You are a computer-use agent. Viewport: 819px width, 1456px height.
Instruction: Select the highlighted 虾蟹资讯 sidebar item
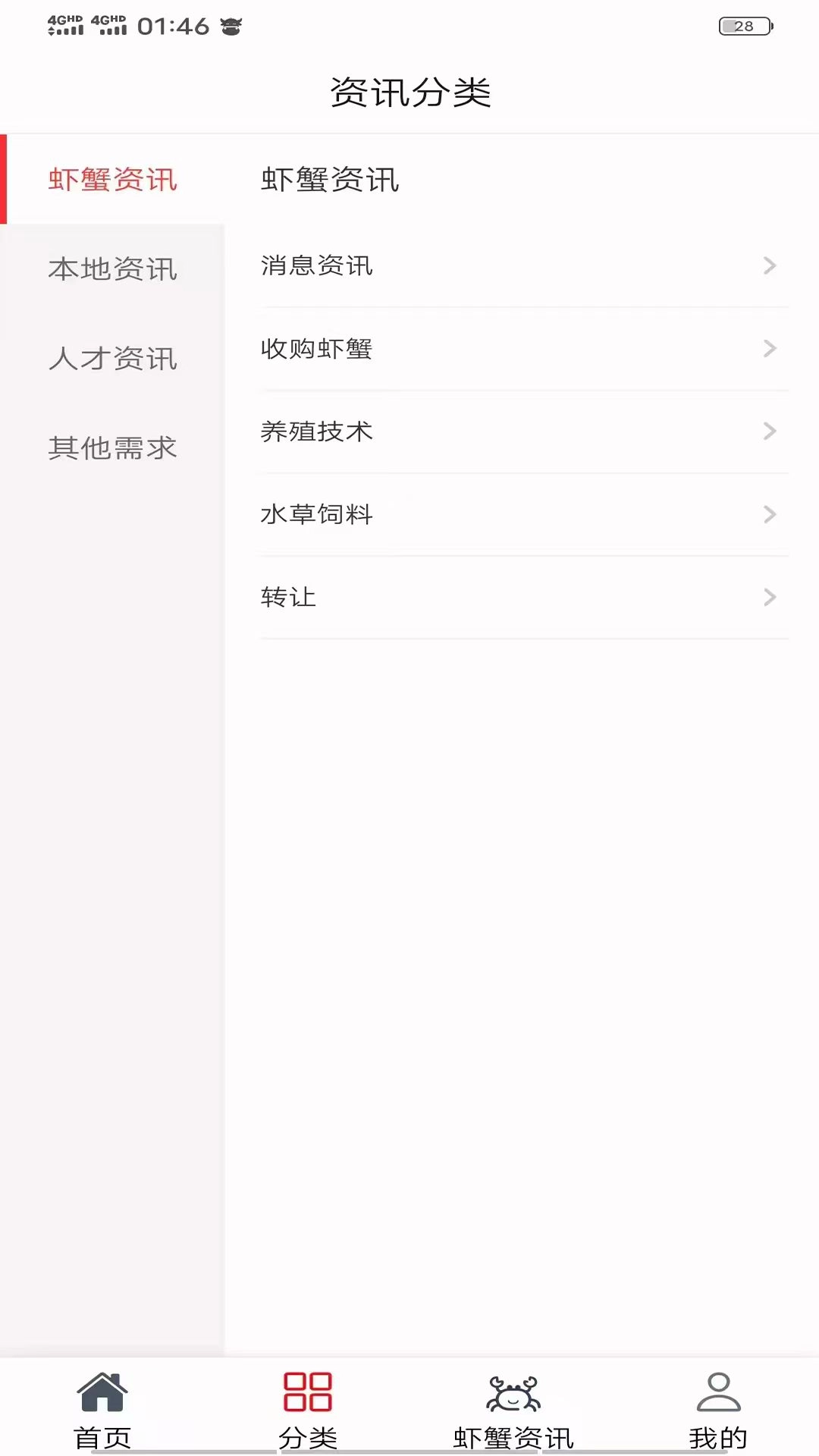pos(112,180)
